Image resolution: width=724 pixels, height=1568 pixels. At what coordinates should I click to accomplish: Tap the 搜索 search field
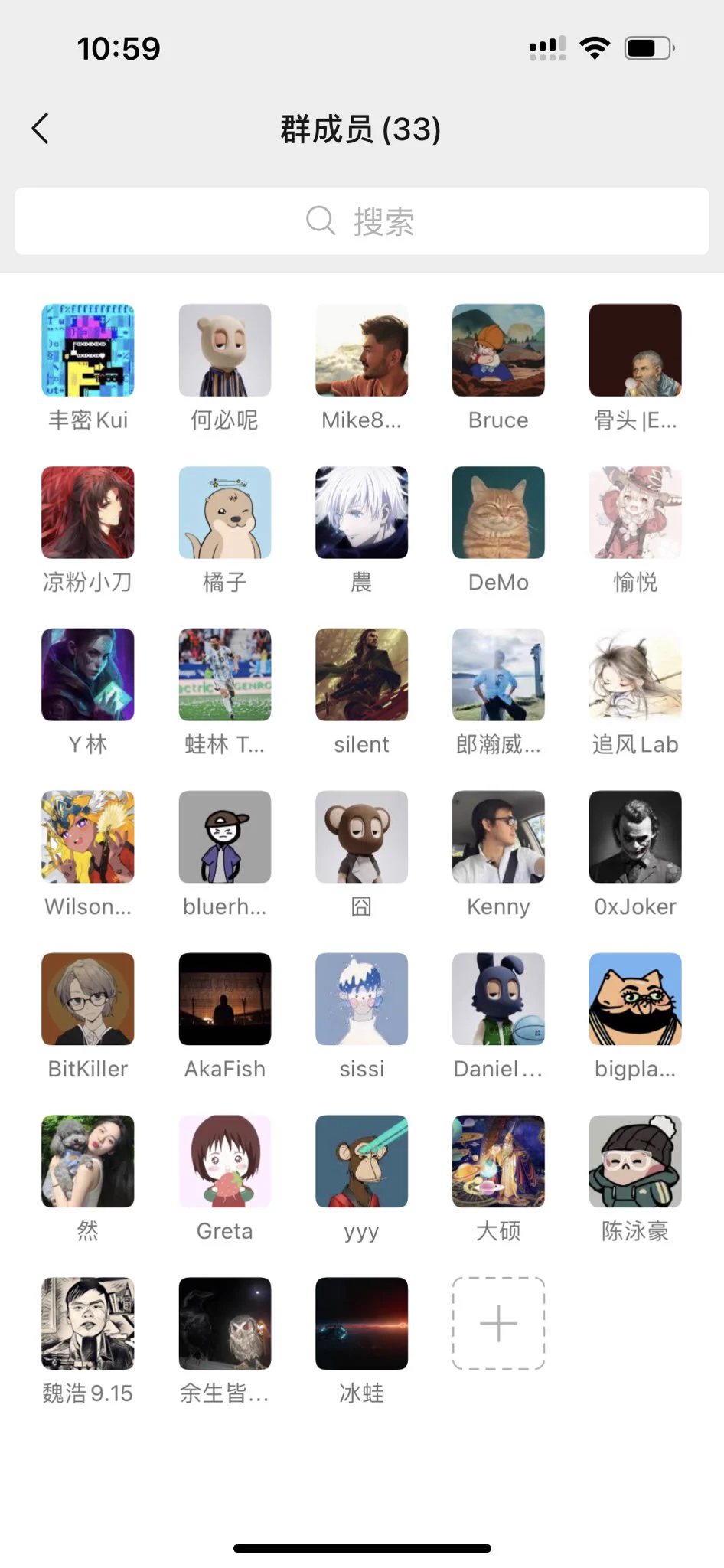361,221
